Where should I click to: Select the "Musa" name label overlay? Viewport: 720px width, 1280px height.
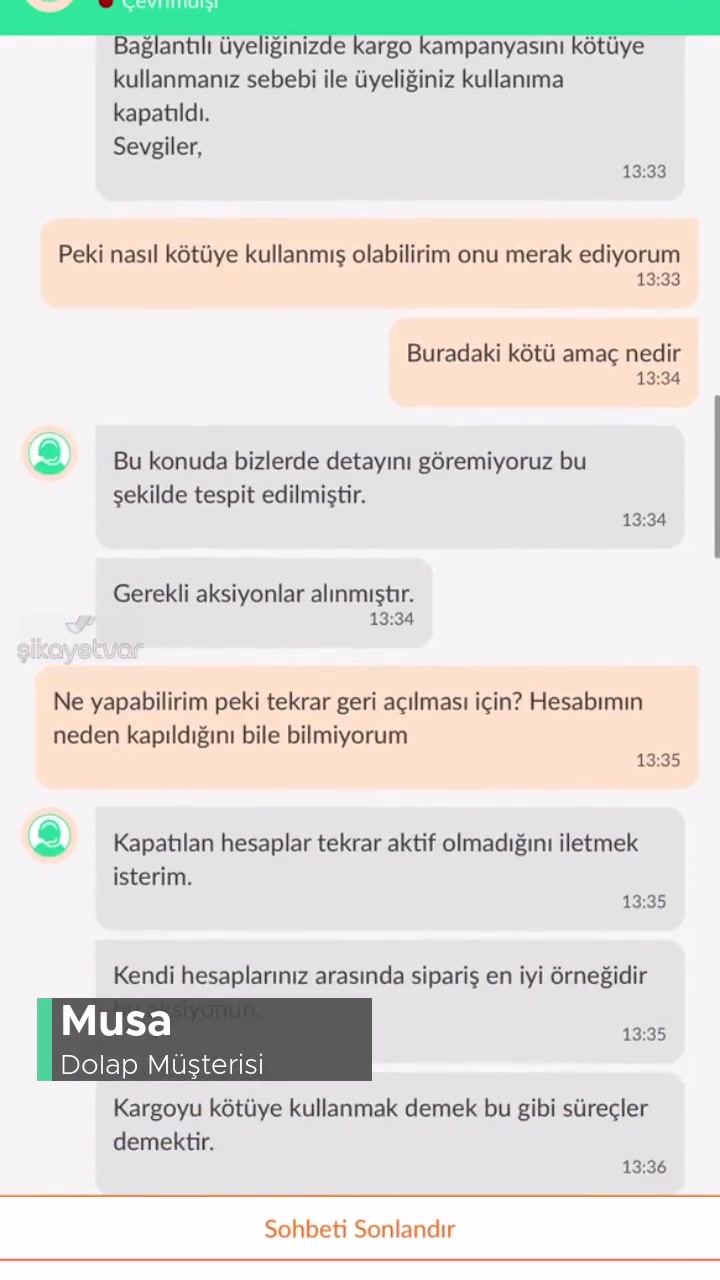pos(115,1021)
